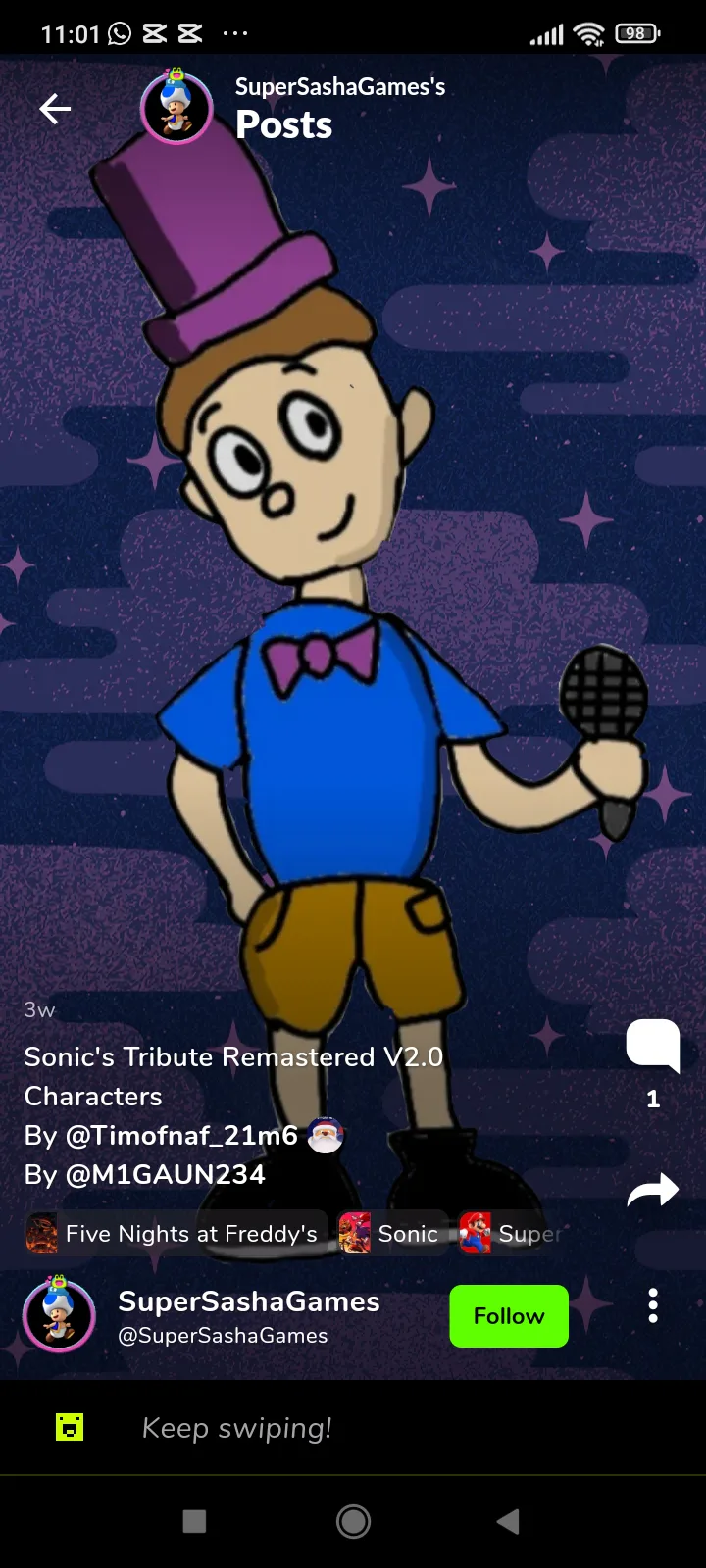Tap the system home button
The height and width of the screenshot is (1568, 706).
click(353, 1521)
